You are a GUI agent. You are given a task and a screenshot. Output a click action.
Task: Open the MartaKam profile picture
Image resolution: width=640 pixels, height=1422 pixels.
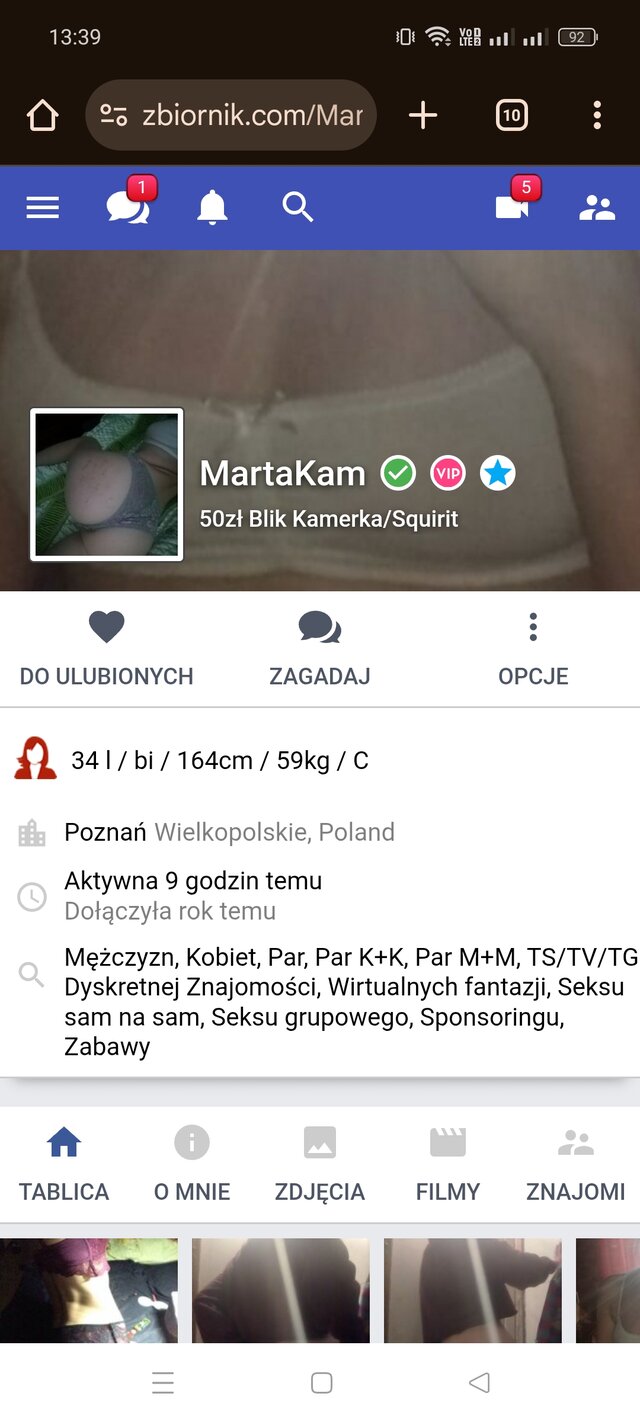pos(107,485)
